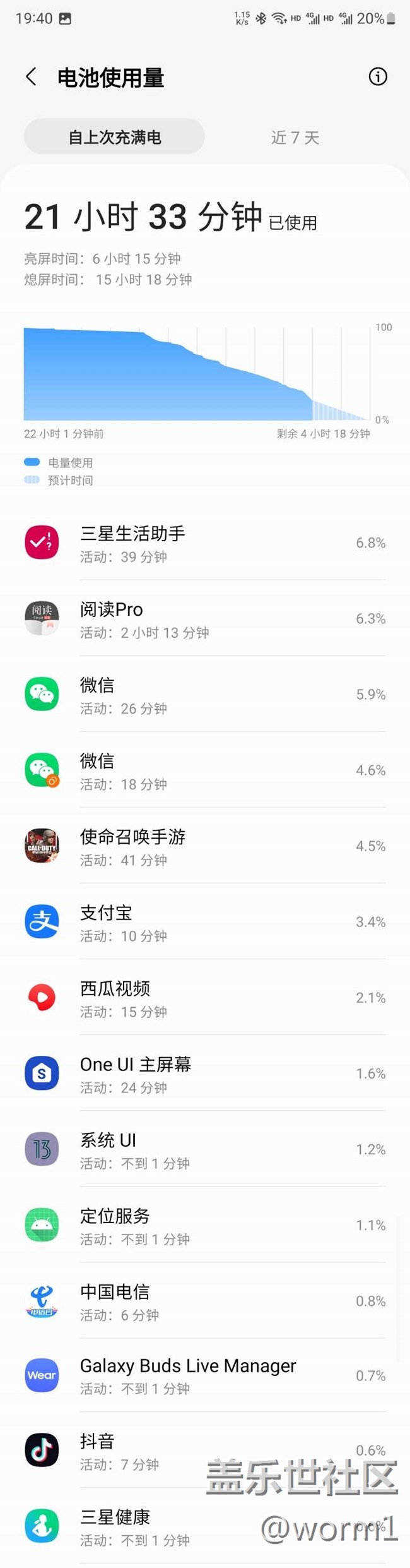Screen dimensions: 410x1568
Task: Switch to the 近 7 天 tab
Action: [295, 137]
